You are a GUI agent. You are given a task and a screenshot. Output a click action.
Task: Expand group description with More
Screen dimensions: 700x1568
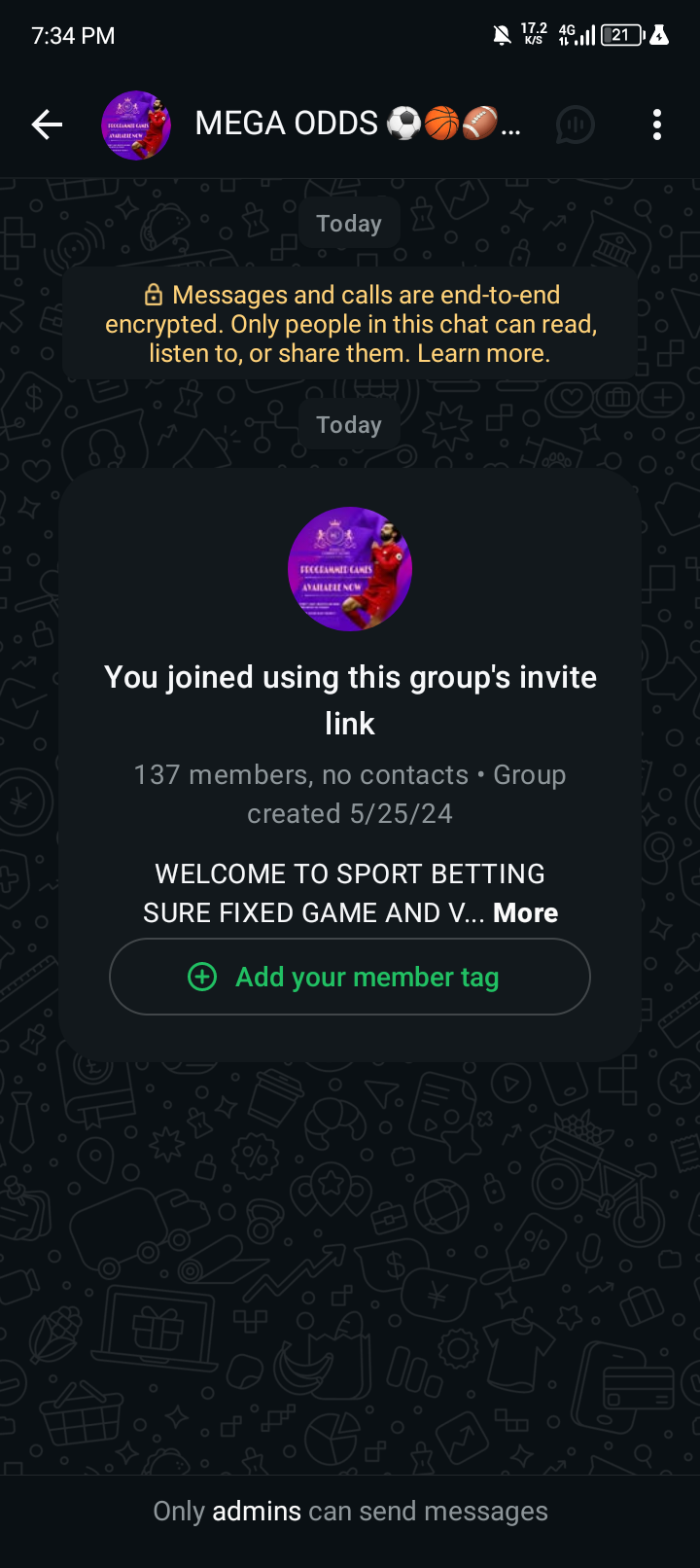click(x=525, y=913)
